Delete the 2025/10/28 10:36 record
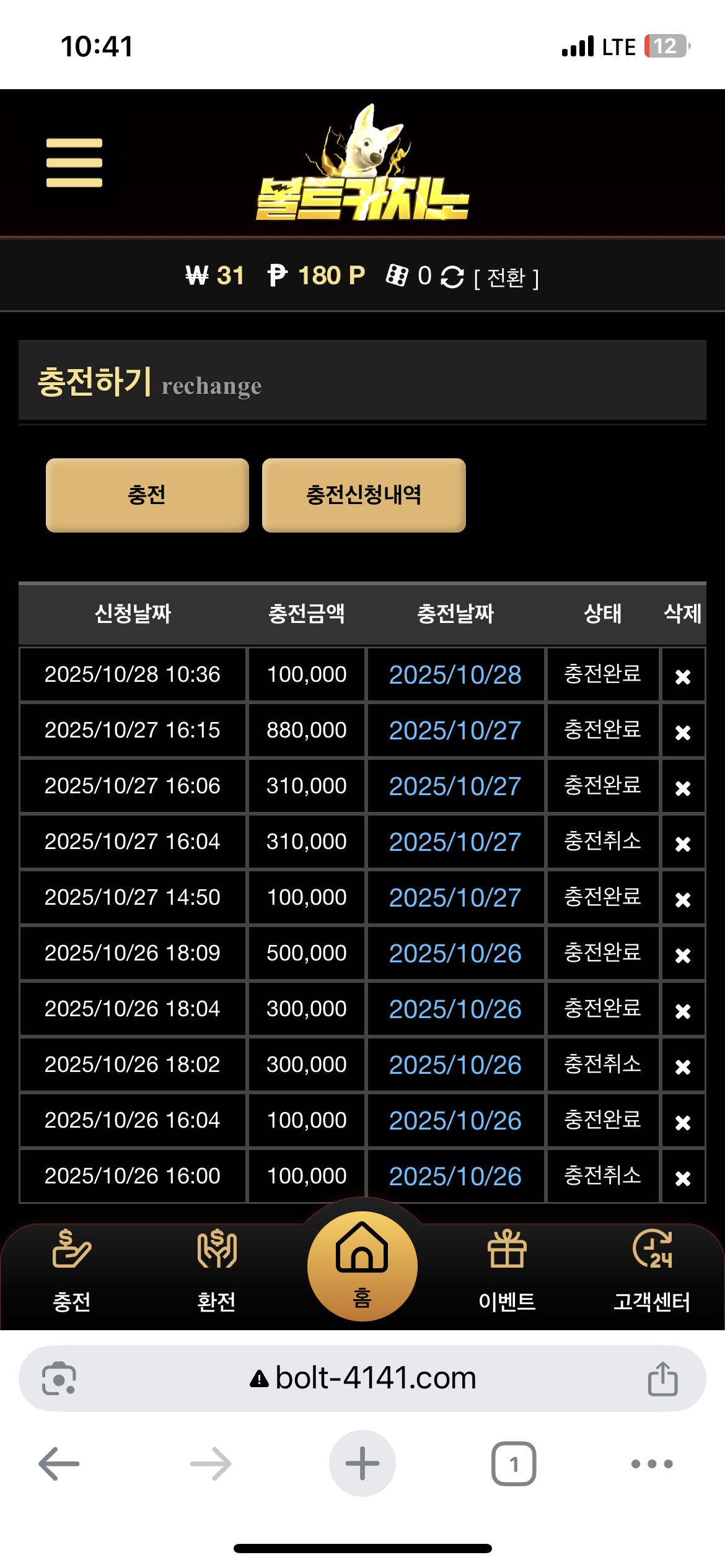Image resolution: width=725 pixels, height=1568 pixels. (x=682, y=676)
